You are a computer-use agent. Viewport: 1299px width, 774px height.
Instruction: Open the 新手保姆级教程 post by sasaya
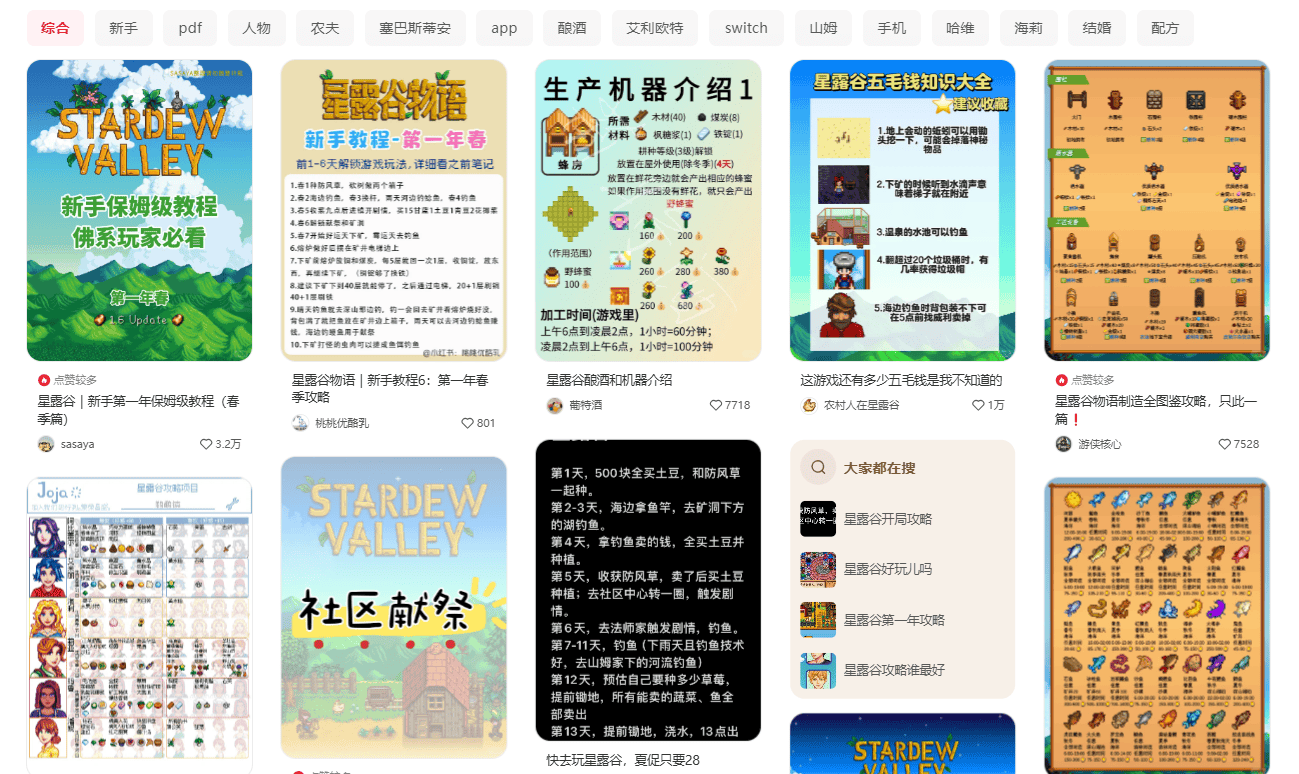pyautogui.click(x=139, y=210)
